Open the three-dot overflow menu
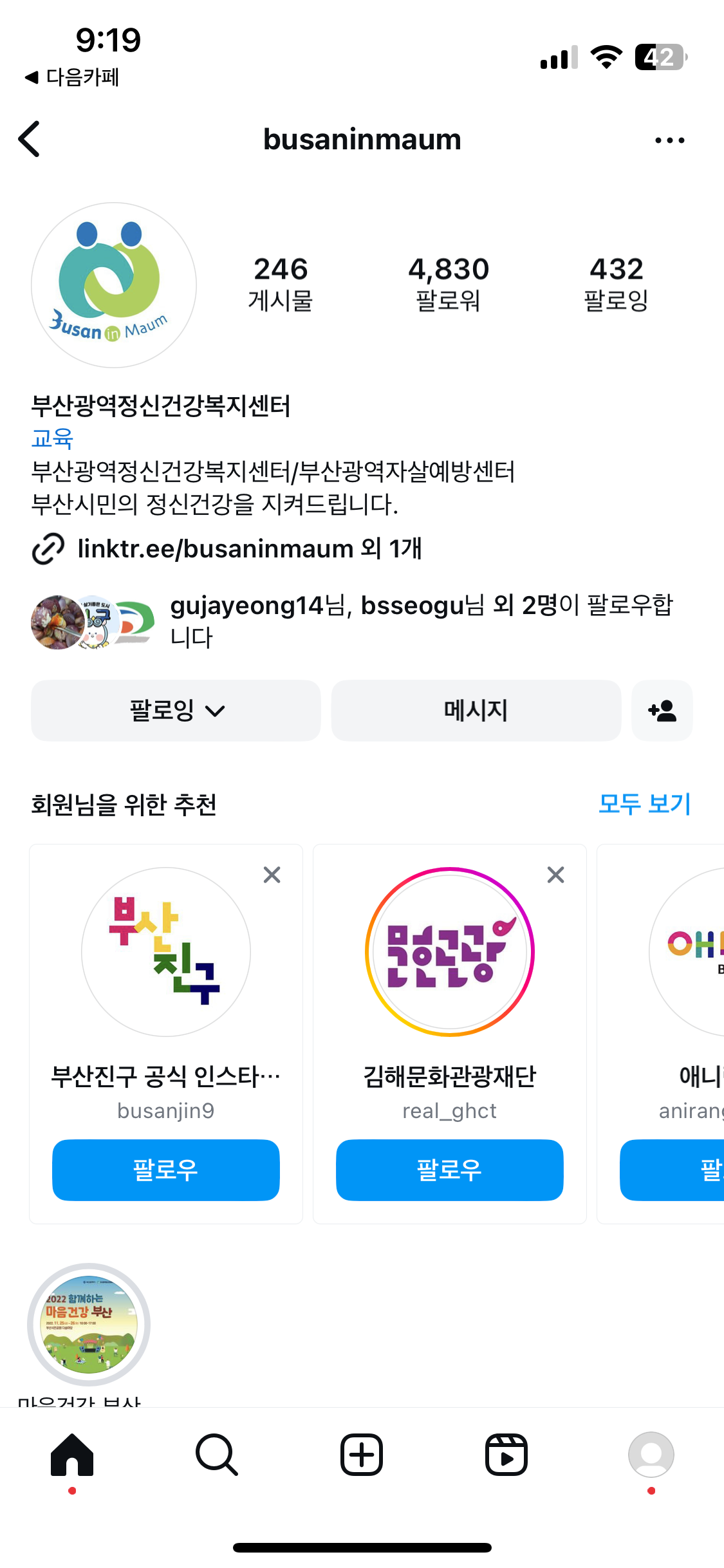 [669, 140]
